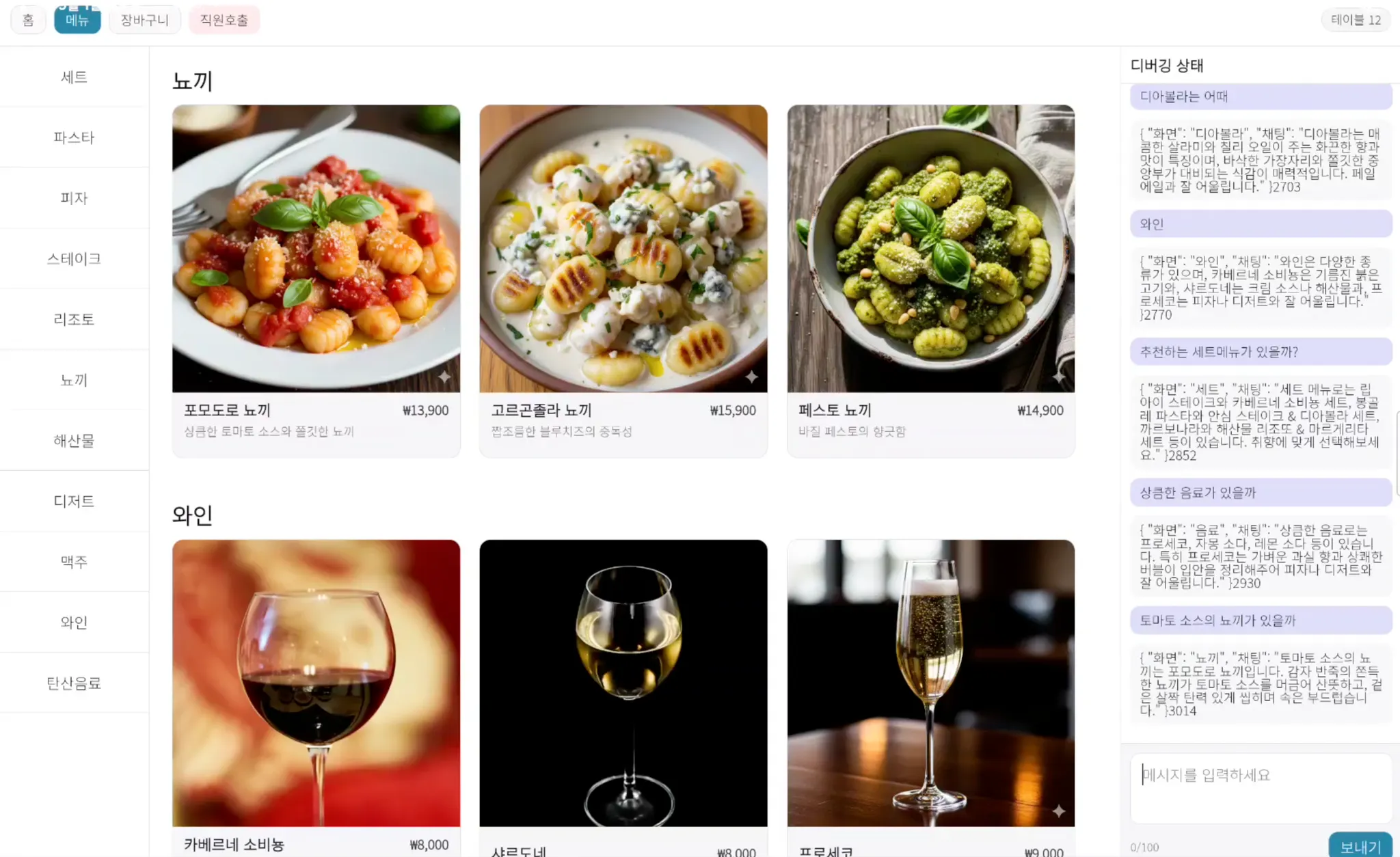Select the 세트 category
Image resolution: width=1400 pixels, height=857 pixels.
(x=74, y=77)
